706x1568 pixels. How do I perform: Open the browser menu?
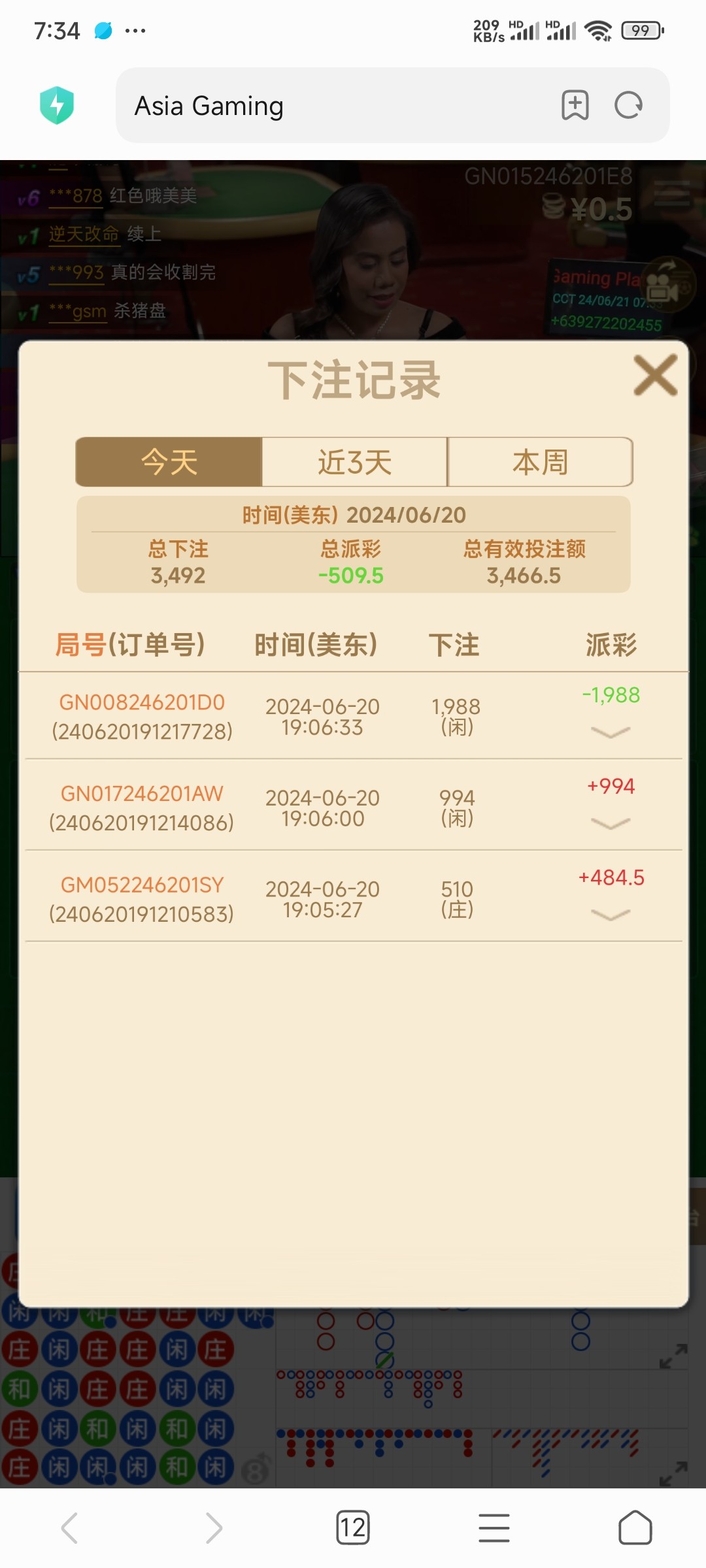[494, 1528]
